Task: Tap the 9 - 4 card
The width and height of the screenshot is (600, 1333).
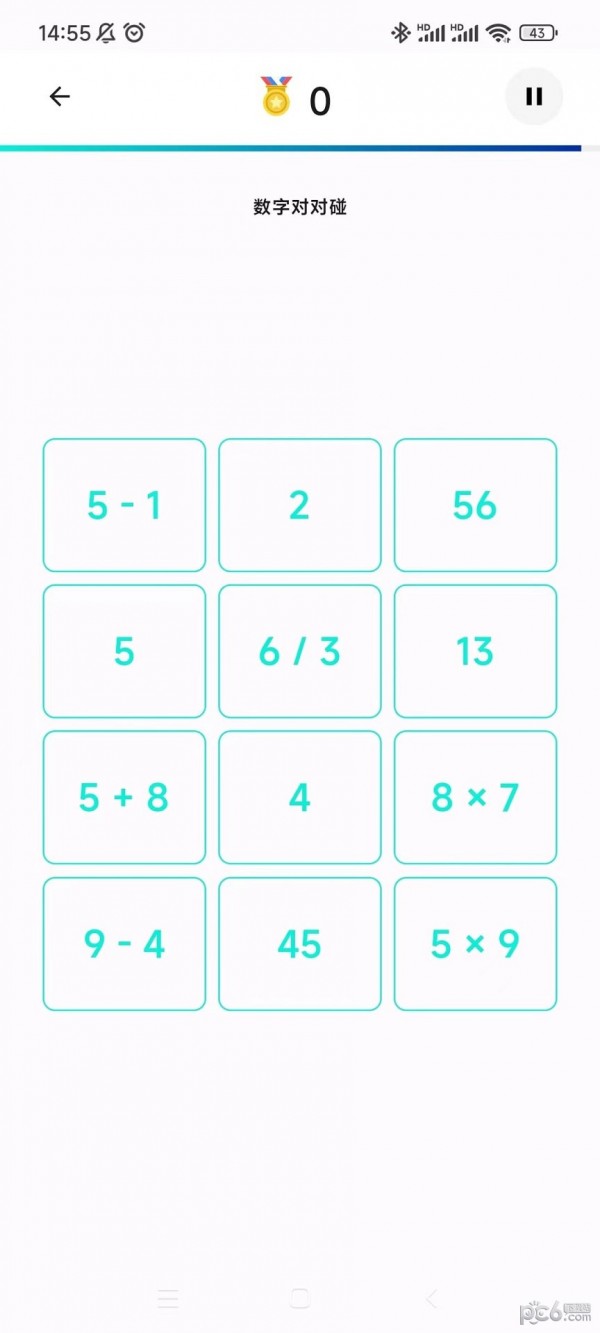Action: (x=124, y=943)
